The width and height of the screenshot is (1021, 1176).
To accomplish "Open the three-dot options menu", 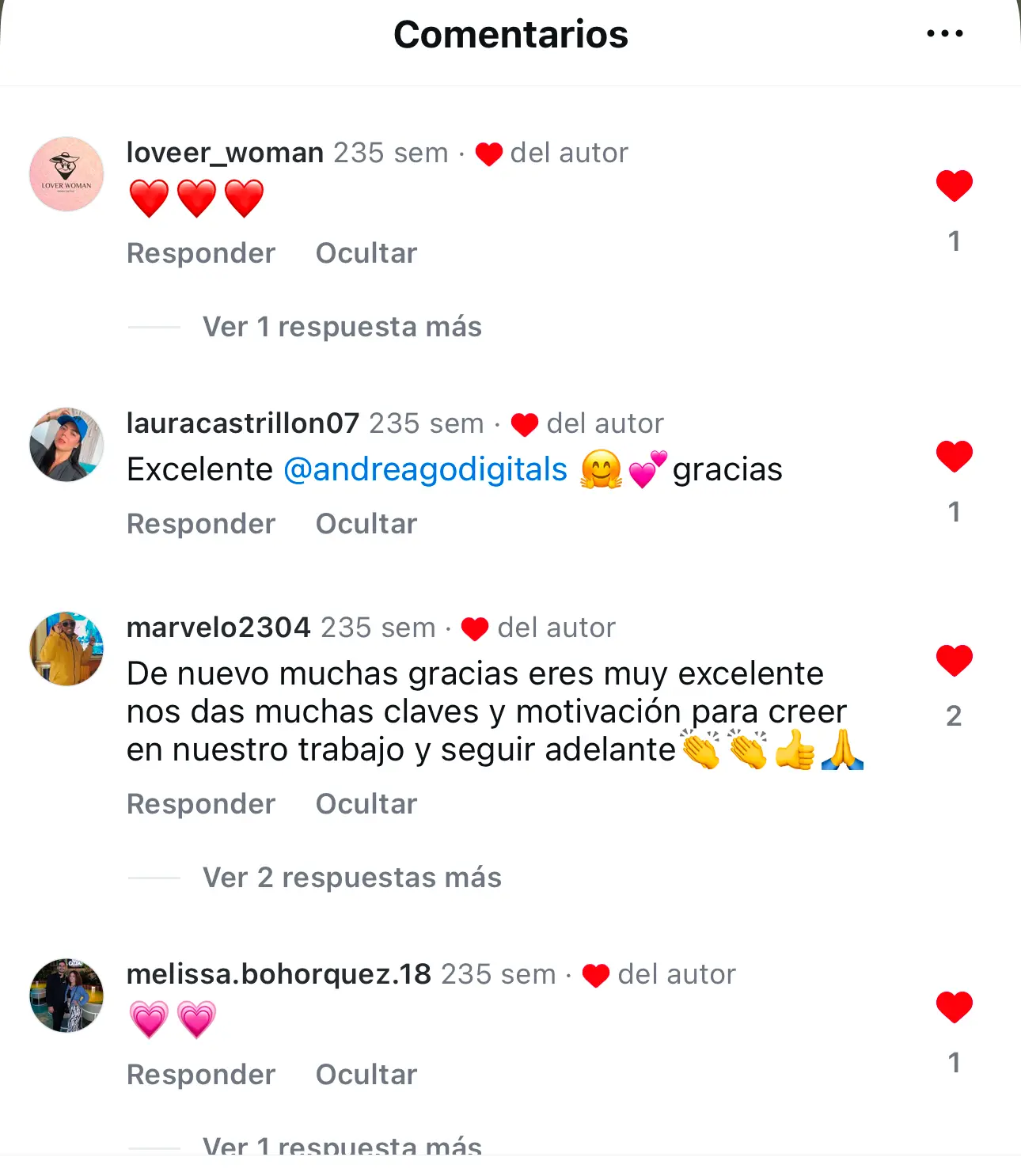I will click(x=944, y=33).
